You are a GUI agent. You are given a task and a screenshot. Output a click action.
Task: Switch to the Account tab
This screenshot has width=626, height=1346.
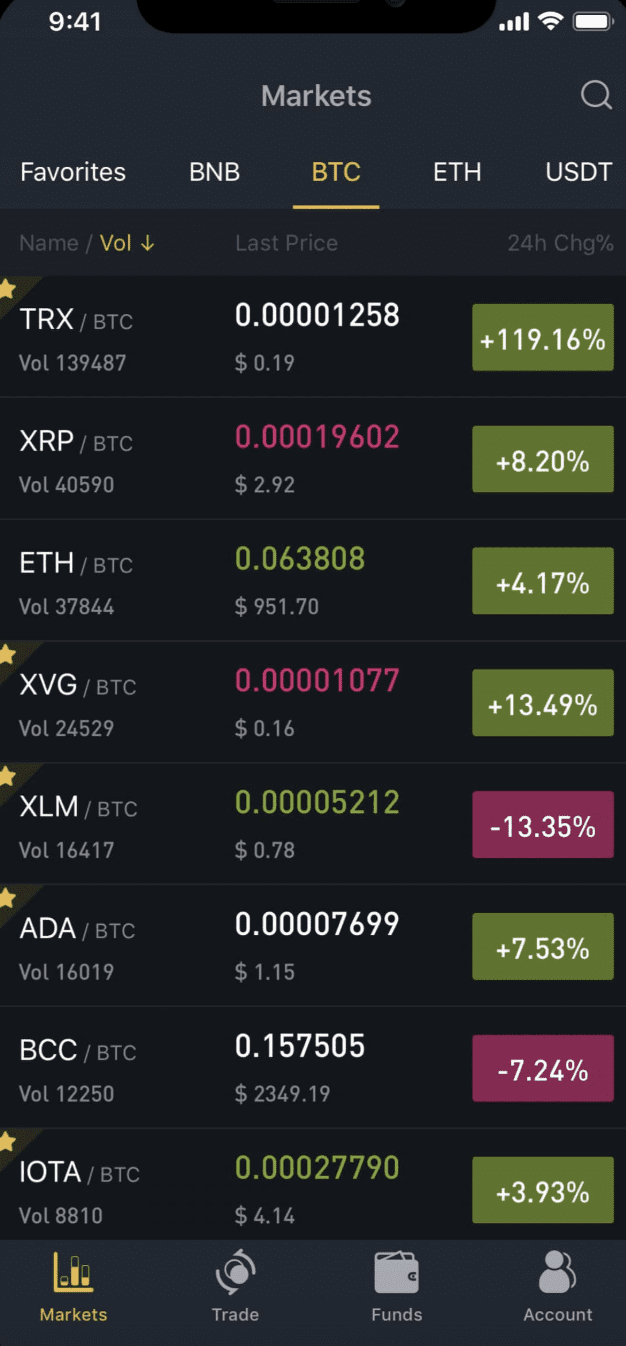click(x=558, y=1290)
